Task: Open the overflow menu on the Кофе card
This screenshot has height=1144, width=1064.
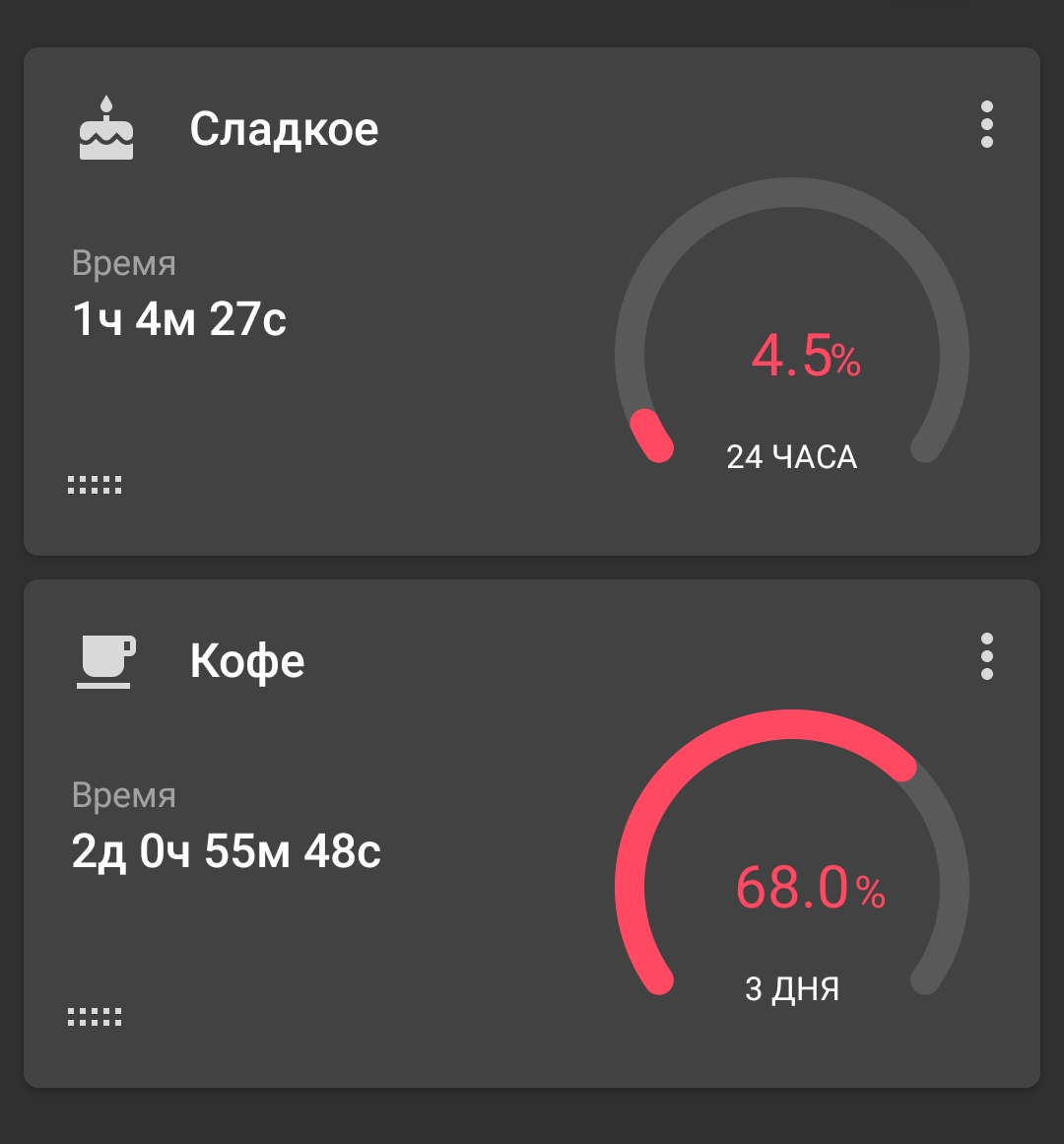Action: point(986,657)
